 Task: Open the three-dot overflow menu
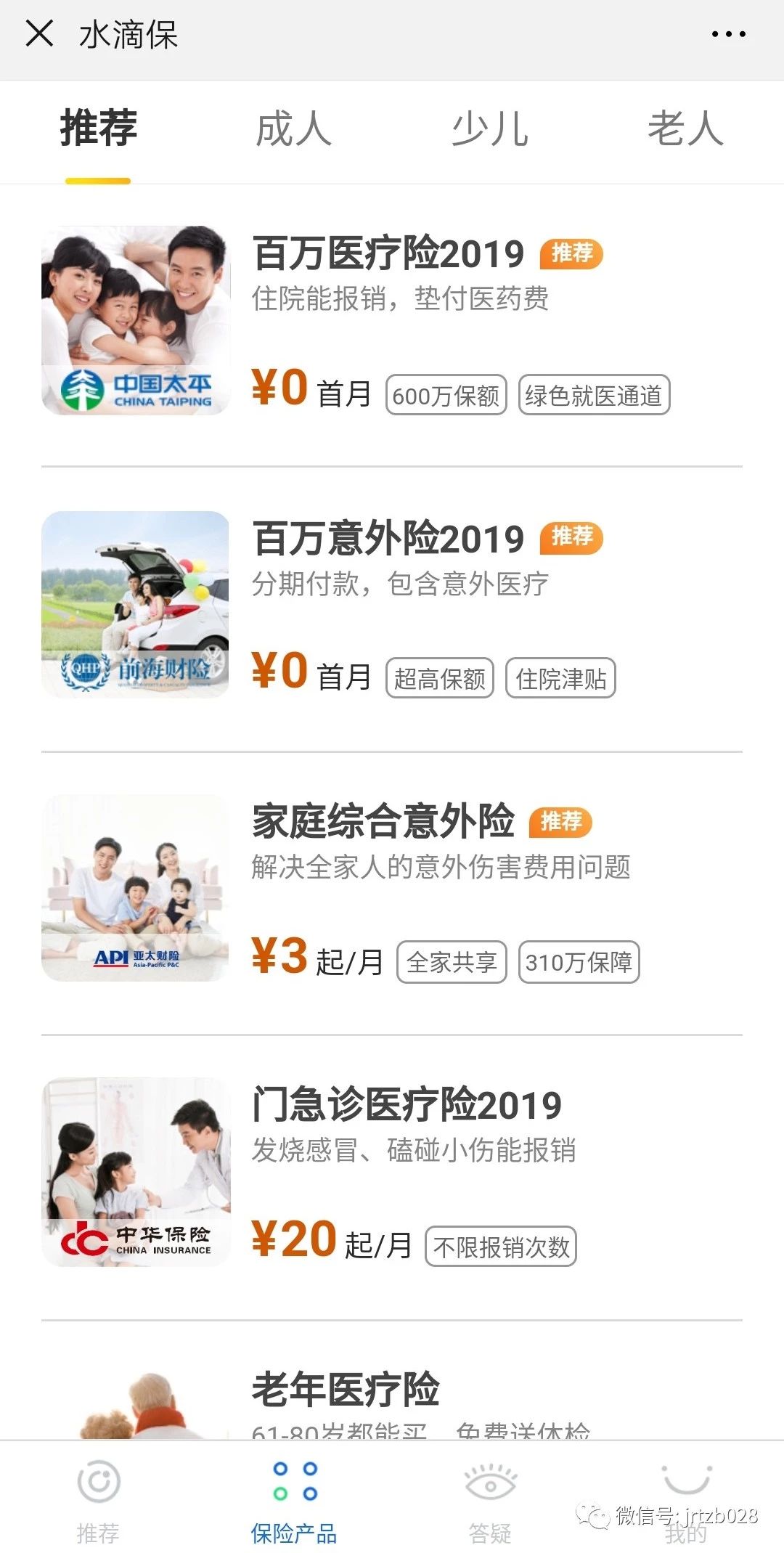coord(728,34)
